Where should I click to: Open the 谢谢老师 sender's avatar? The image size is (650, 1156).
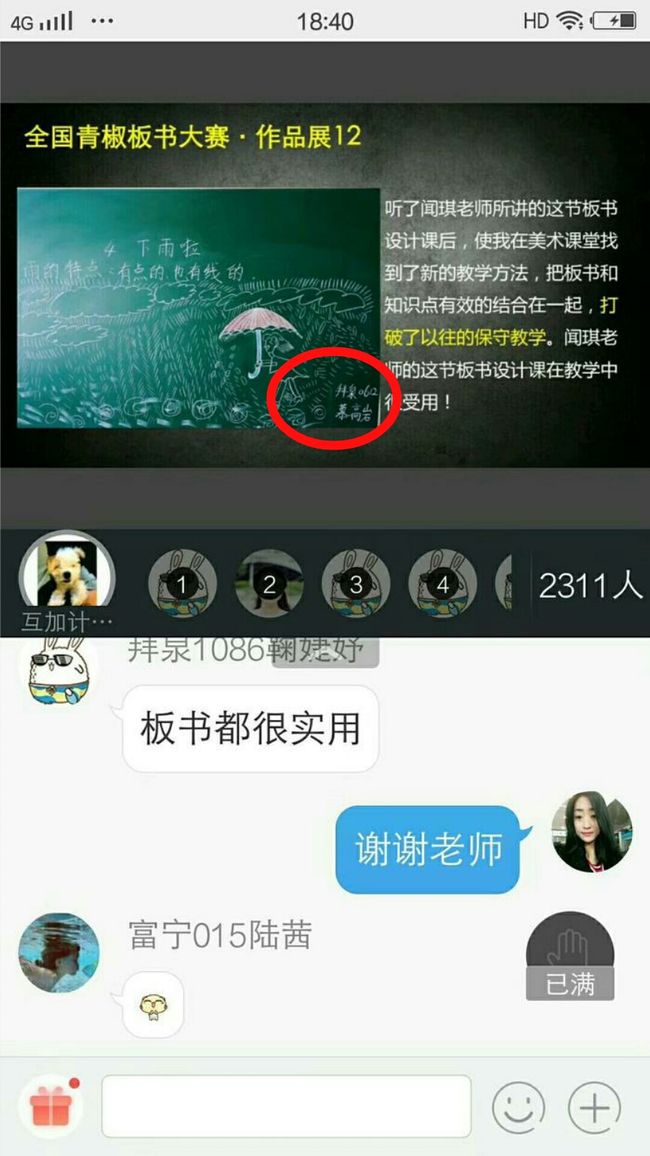pyautogui.click(x=593, y=832)
